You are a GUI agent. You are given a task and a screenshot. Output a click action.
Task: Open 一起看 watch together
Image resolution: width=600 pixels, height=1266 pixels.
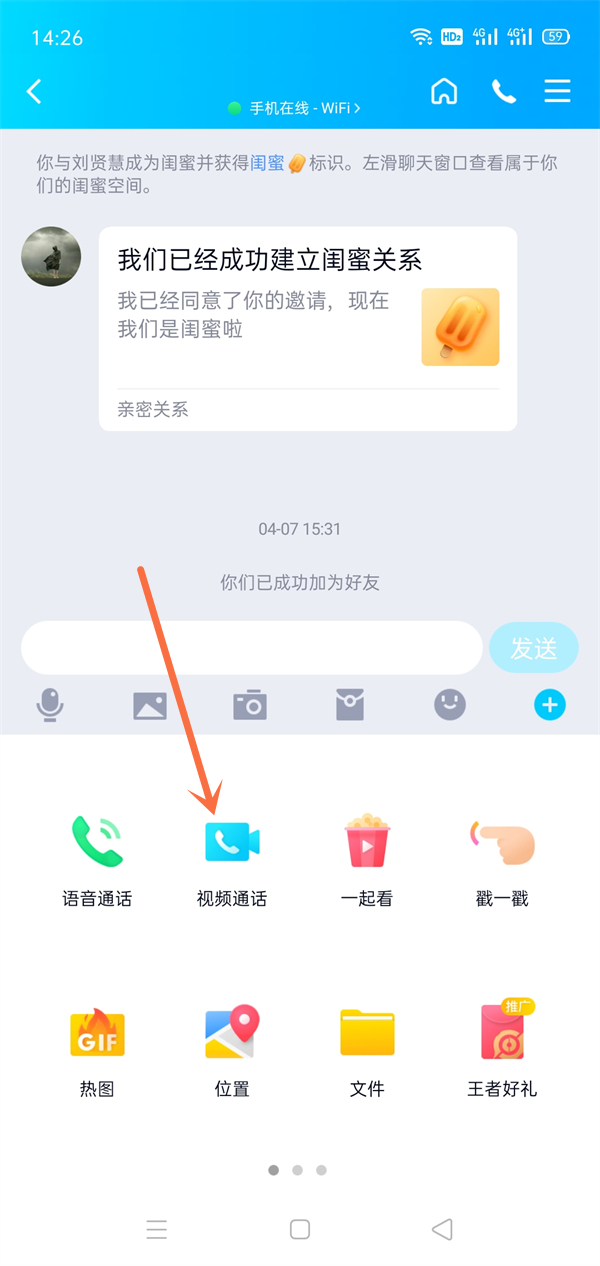click(367, 860)
